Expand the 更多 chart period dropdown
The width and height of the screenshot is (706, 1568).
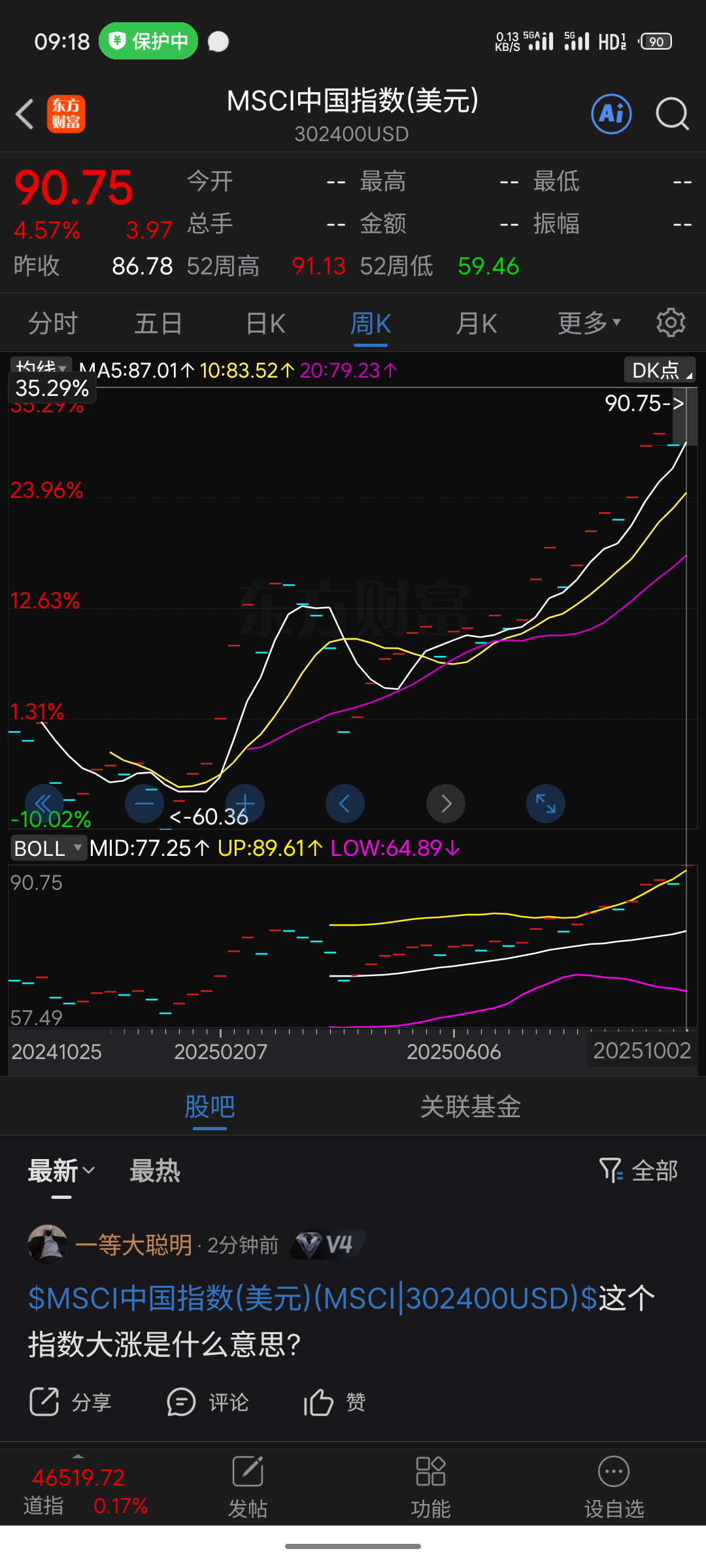(x=588, y=323)
